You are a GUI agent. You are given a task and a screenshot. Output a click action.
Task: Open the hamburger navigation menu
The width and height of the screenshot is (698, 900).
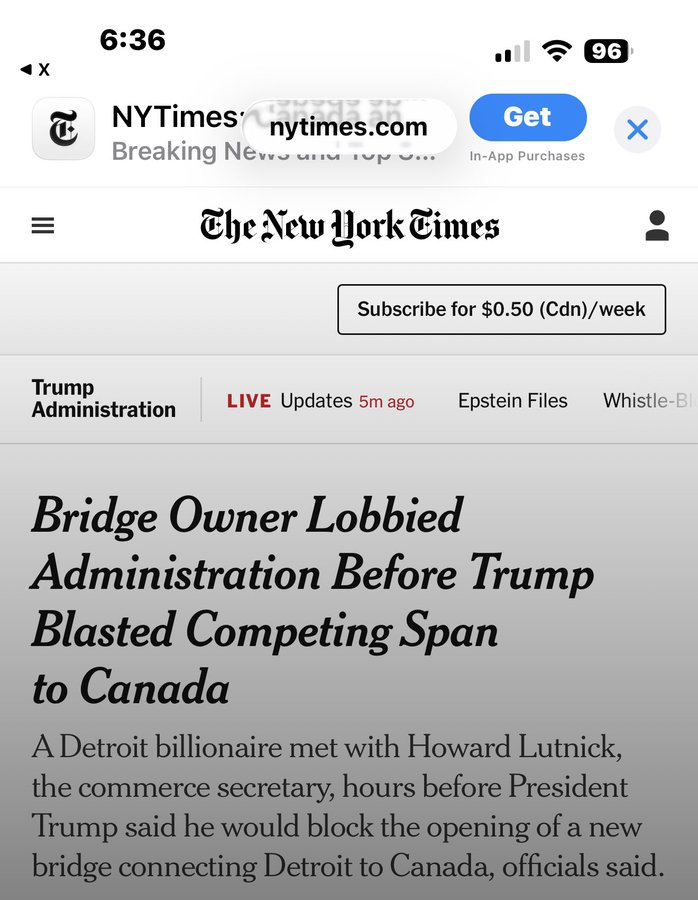click(x=42, y=226)
